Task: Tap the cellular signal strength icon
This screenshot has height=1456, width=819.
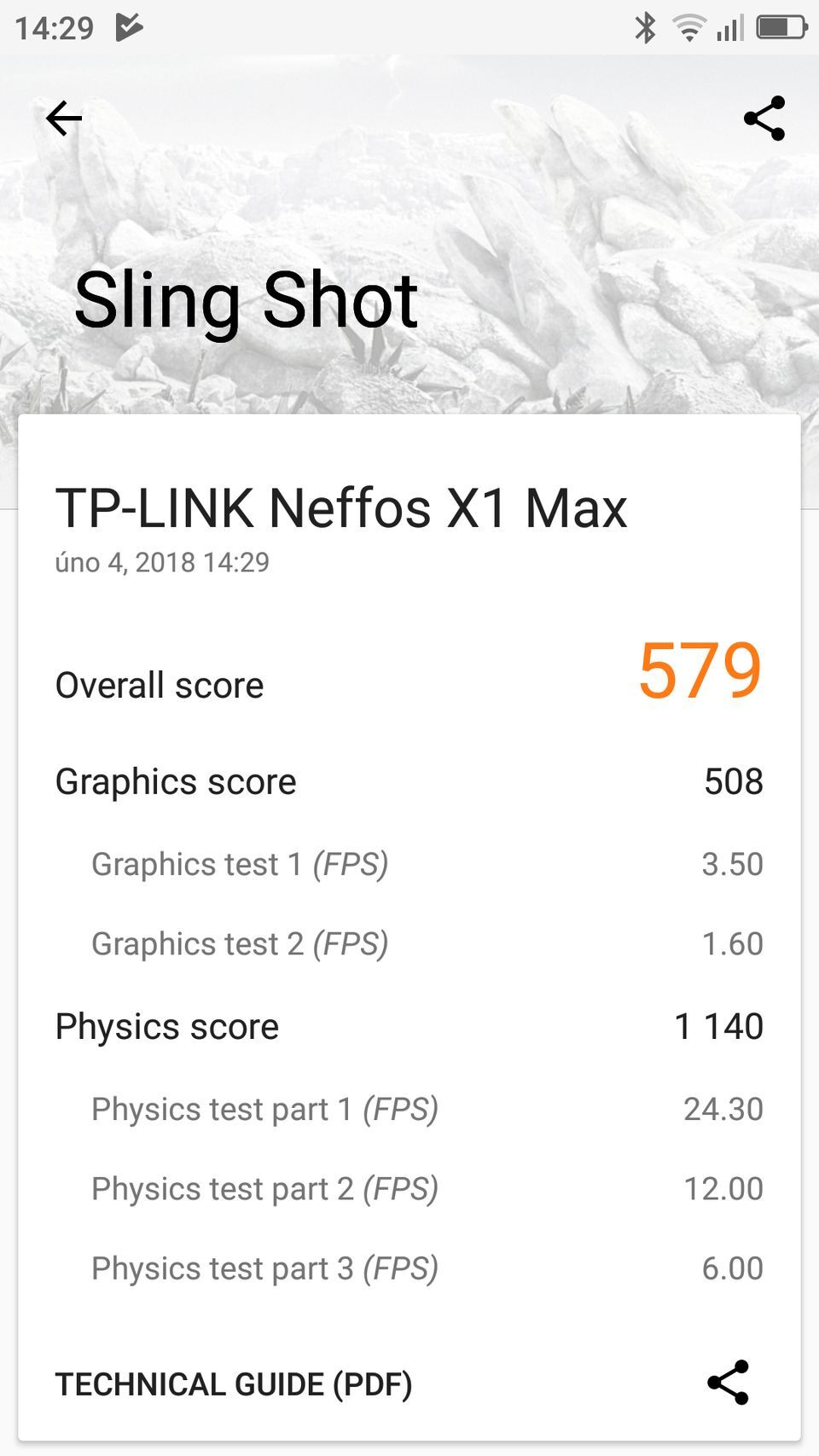Action: [730, 26]
